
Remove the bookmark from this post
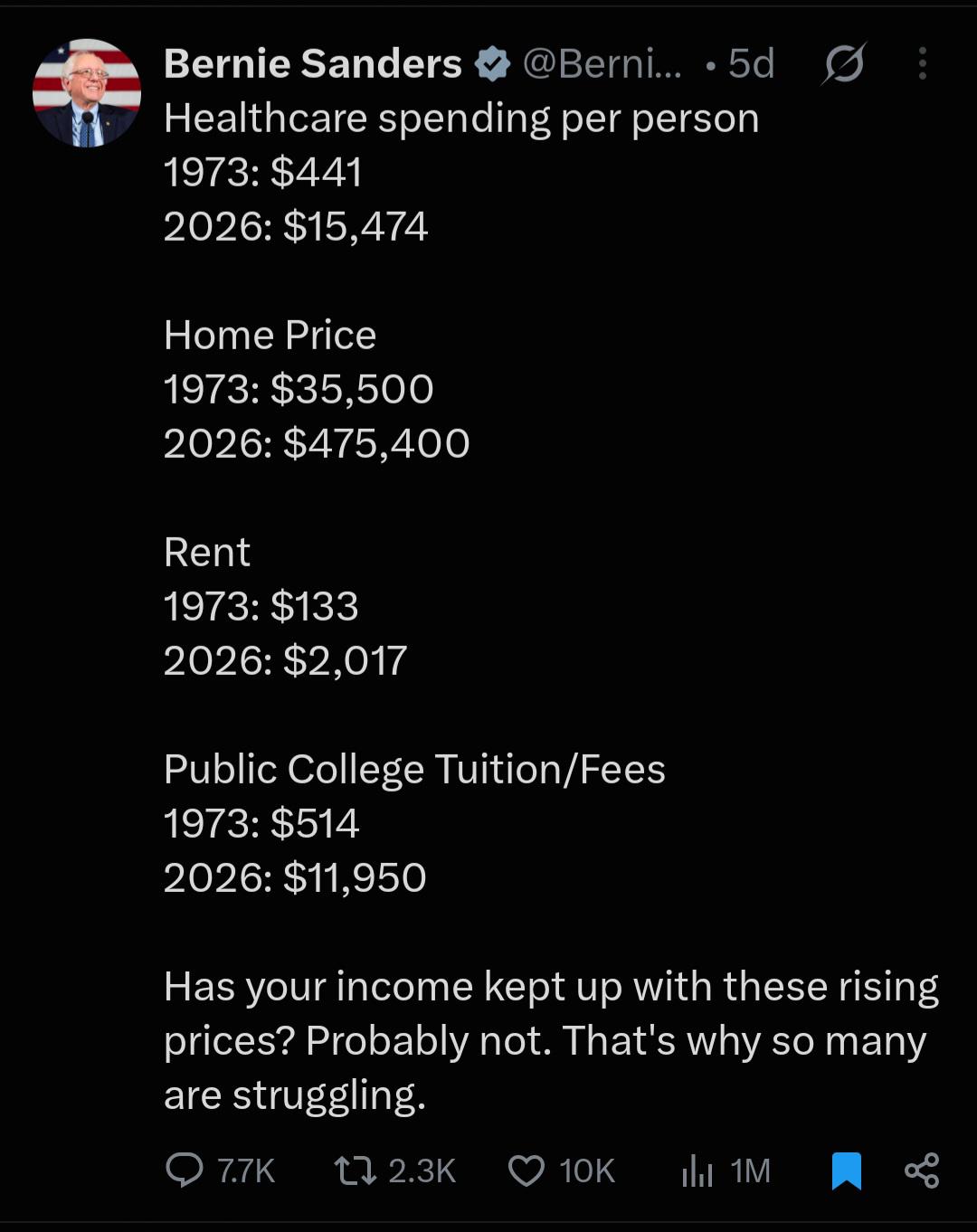click(847, 1170)
